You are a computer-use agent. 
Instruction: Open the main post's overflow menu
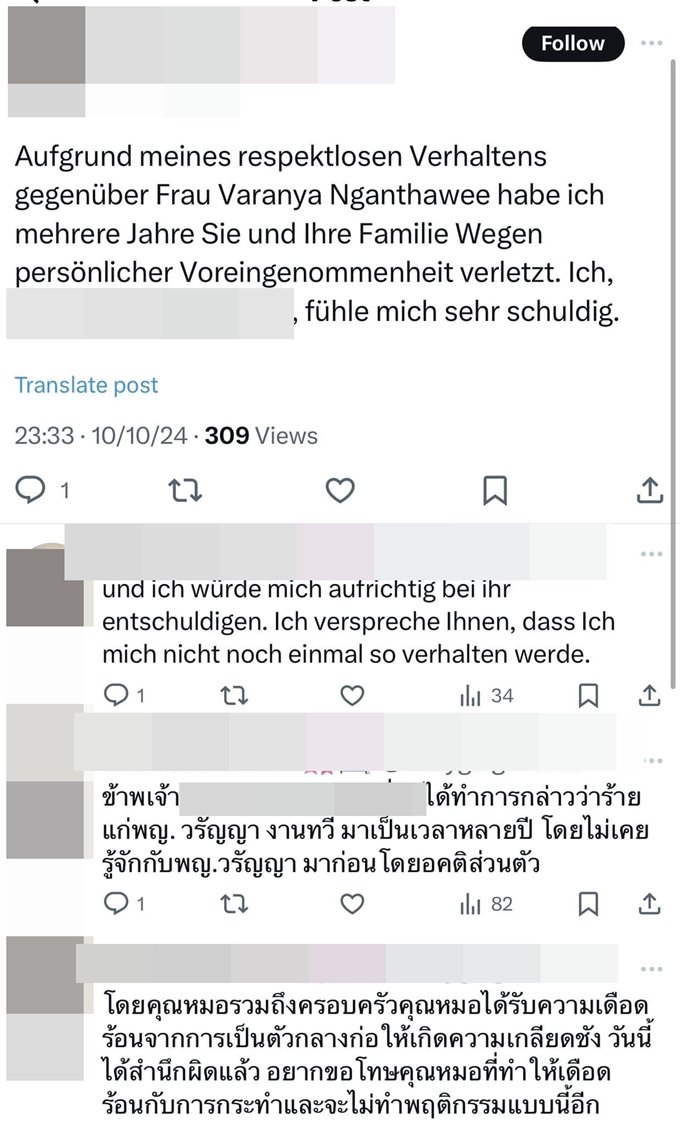pos(651,43)
